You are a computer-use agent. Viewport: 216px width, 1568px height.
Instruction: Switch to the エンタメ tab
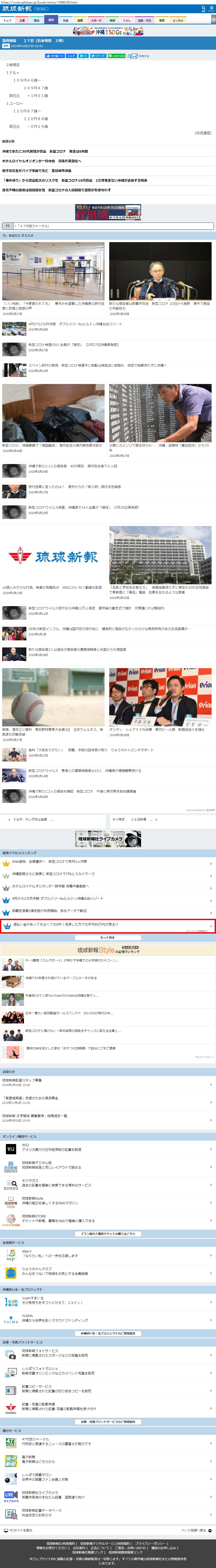click(178, 20)
